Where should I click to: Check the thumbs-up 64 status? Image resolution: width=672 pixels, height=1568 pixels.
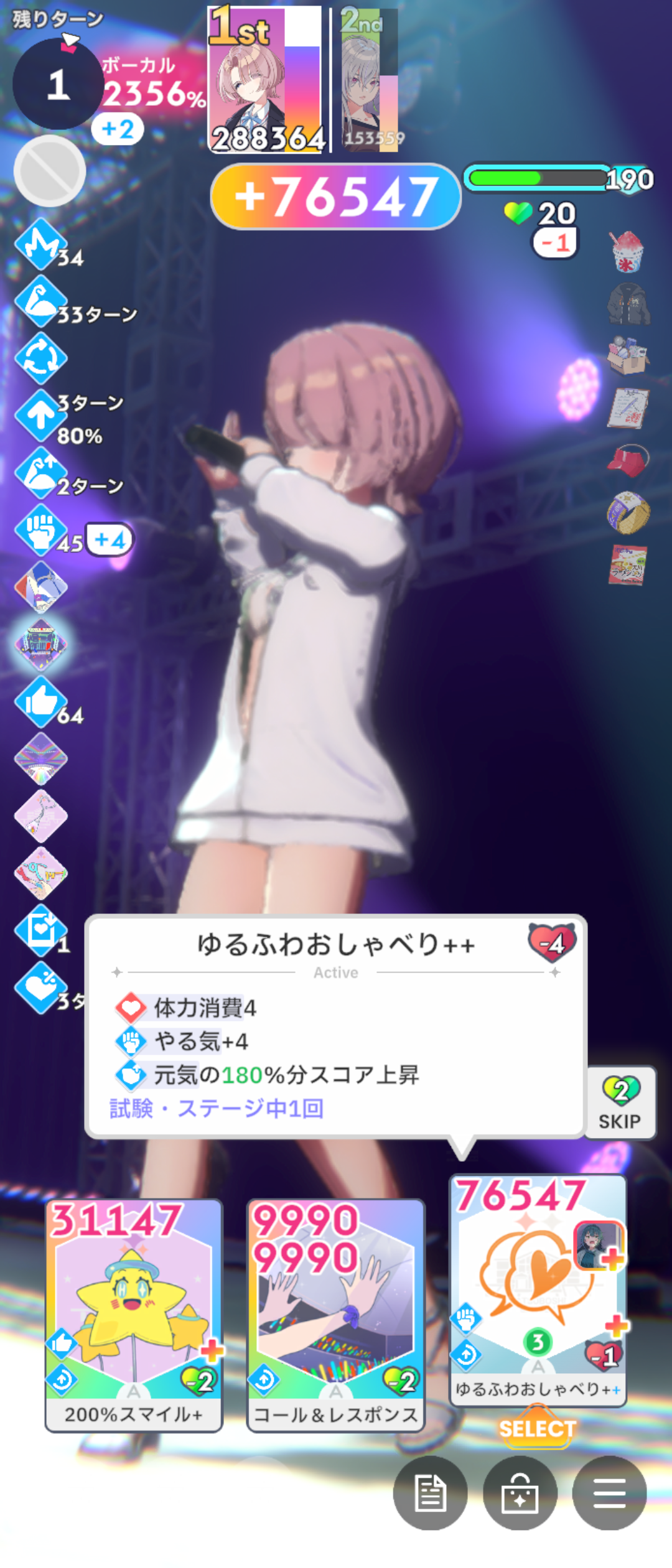click(x=41, y=702)
